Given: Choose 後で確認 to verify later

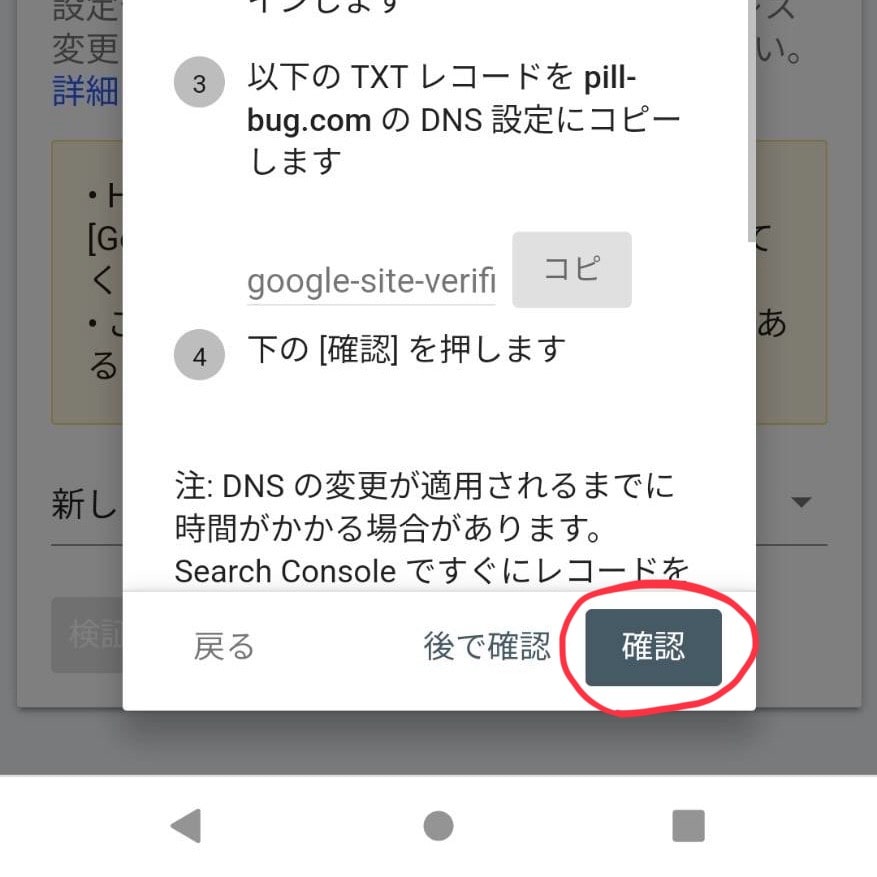Looking at the screenshot, I should [x=487, y=647].
